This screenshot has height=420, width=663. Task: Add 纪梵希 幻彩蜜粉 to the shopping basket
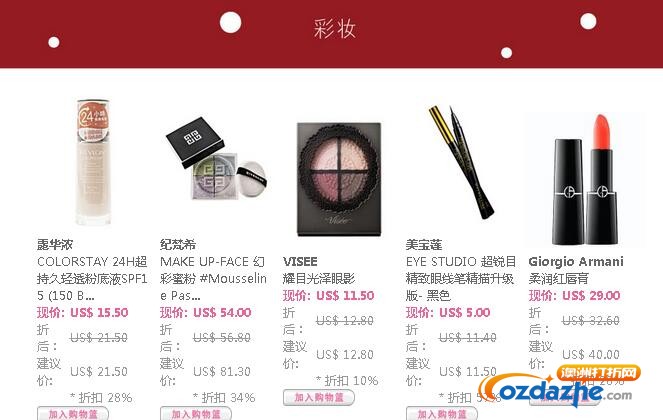click(197, 413)
